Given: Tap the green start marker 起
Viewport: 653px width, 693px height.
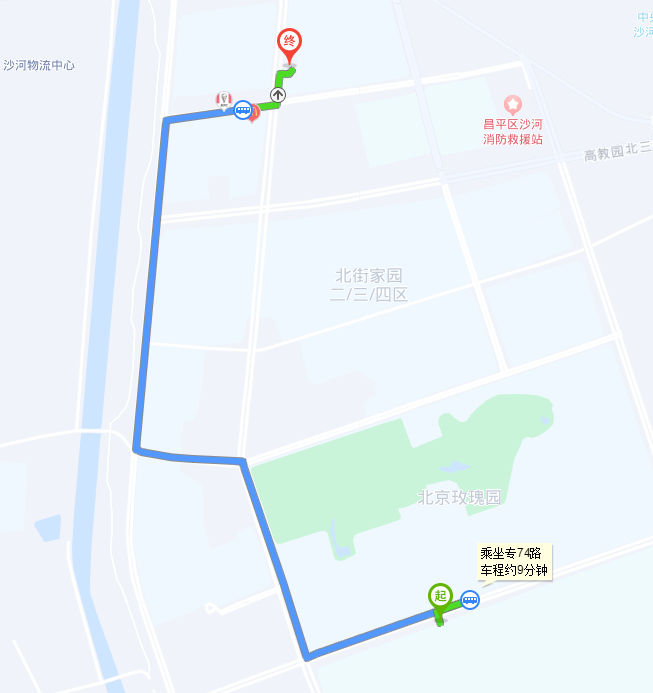Looking at the screenshot, I should coord(439,595).
